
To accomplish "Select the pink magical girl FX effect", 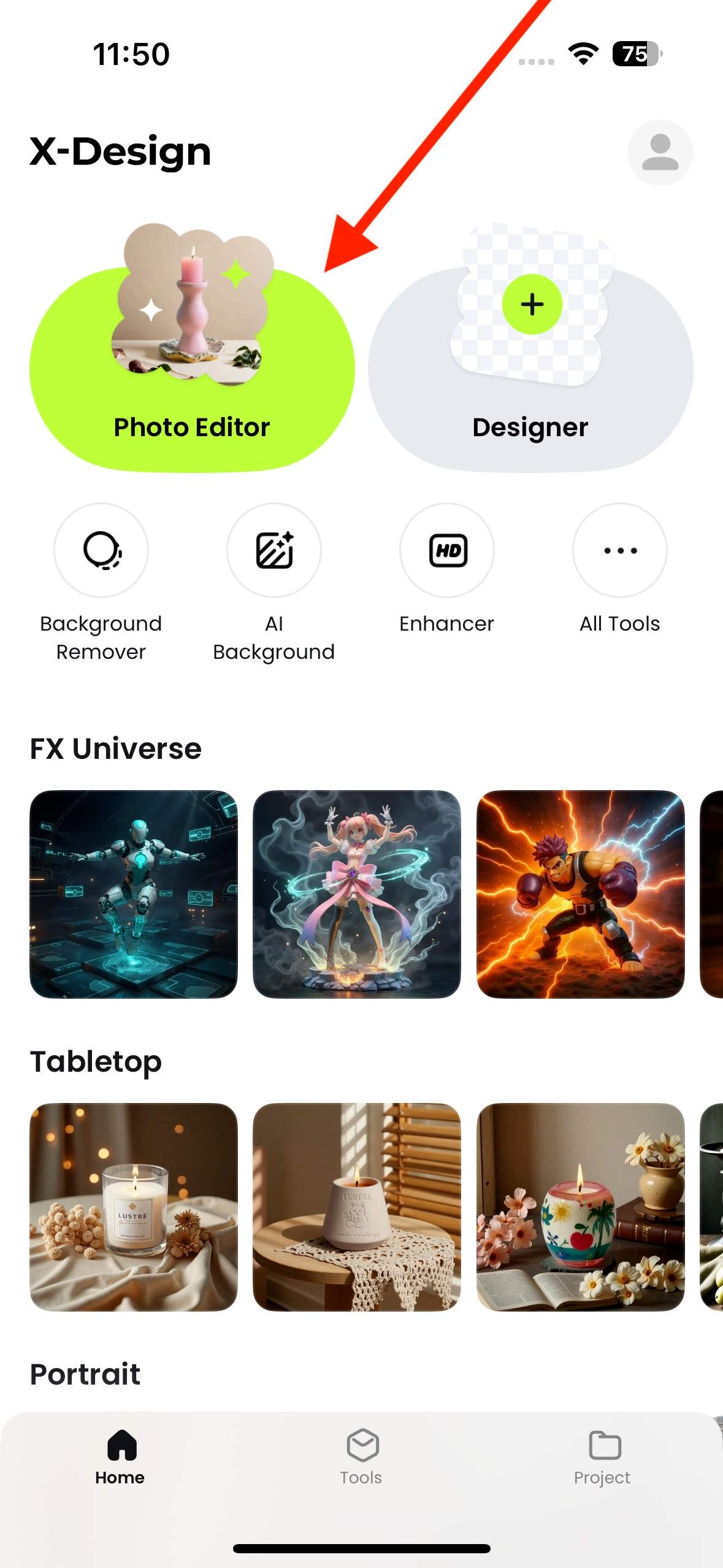I will tap(357, 894).
